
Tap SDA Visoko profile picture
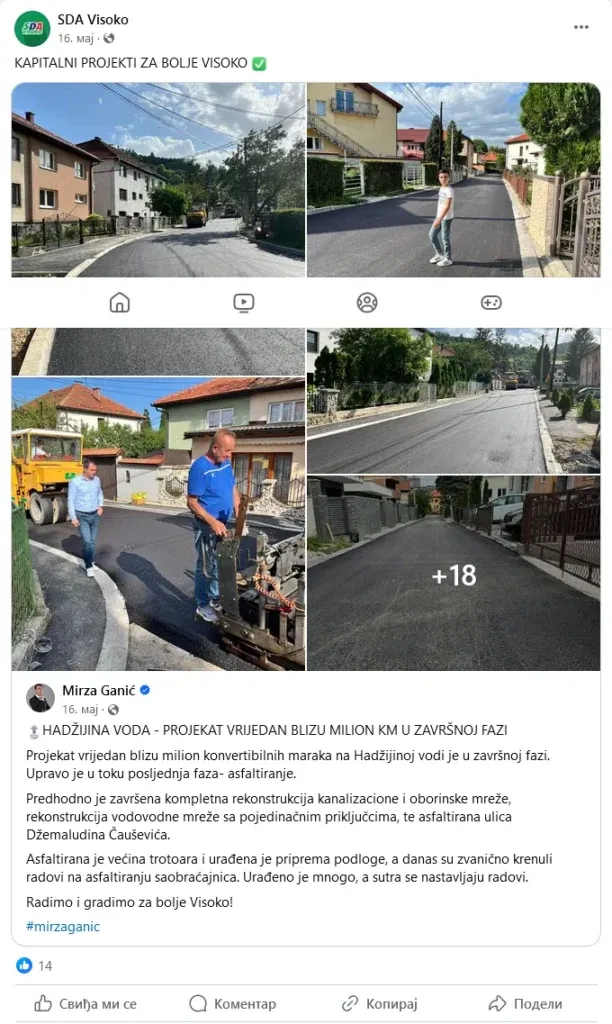(x=32, y=28)
